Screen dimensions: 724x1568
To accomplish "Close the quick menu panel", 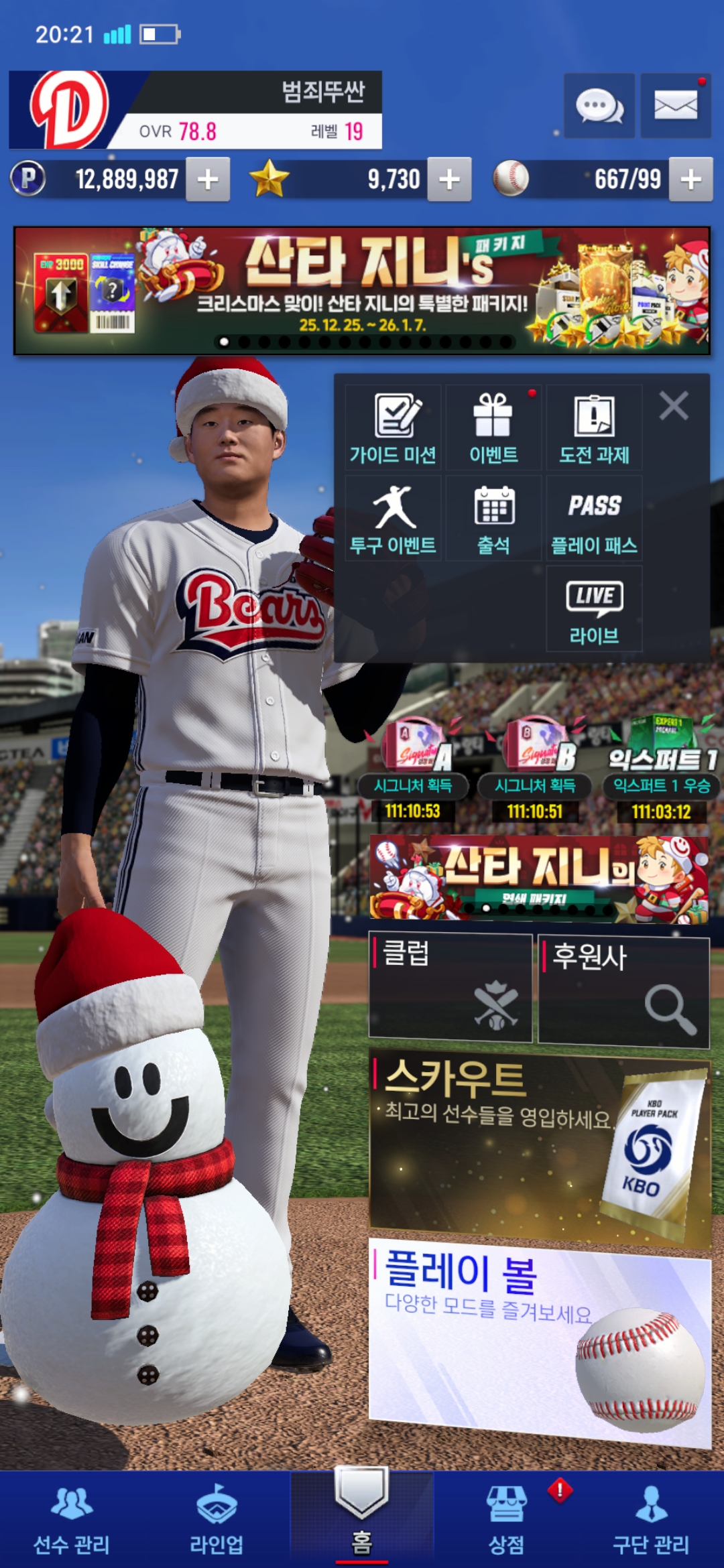I will pos(674,406).
